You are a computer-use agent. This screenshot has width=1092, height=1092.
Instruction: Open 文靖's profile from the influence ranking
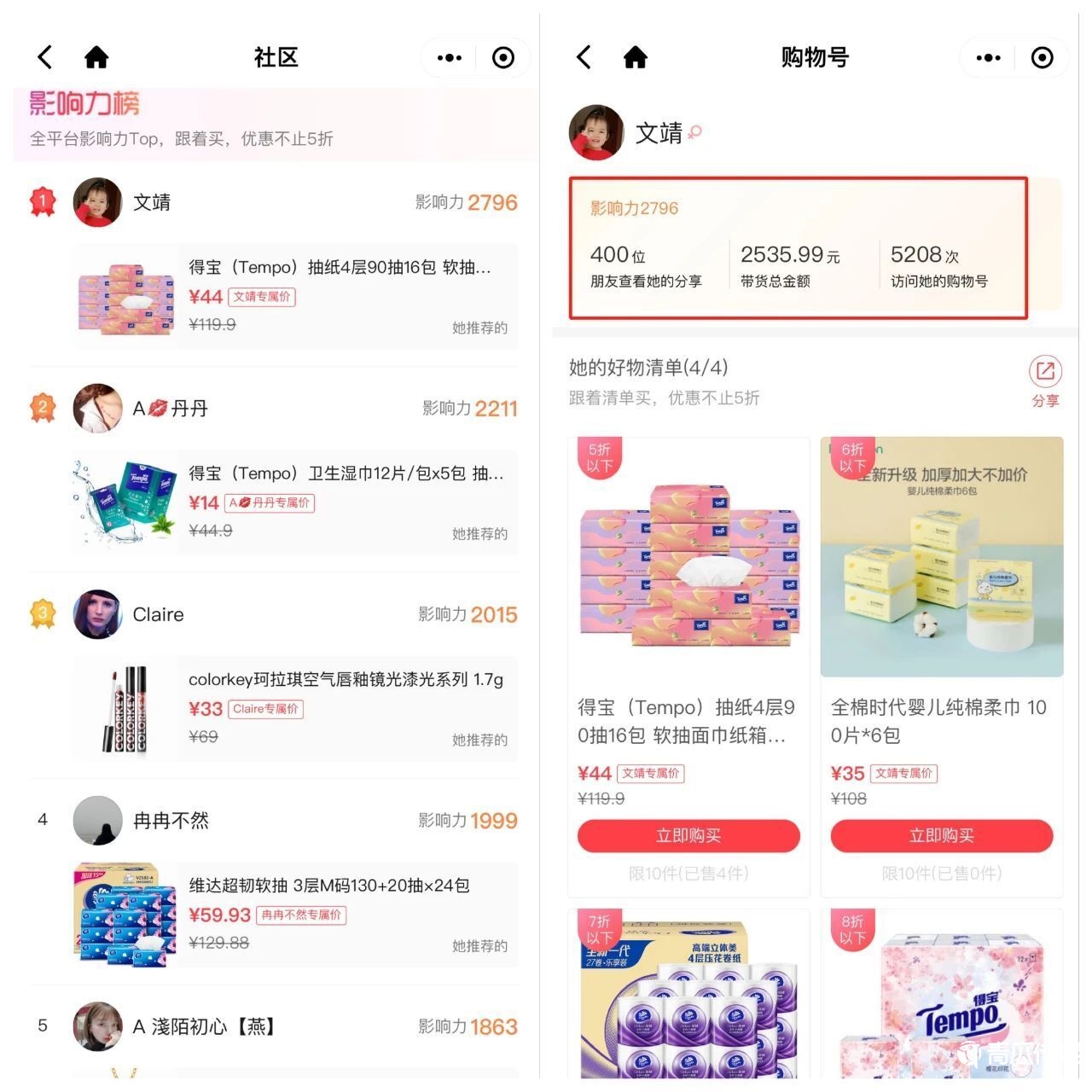pos(151,203)
